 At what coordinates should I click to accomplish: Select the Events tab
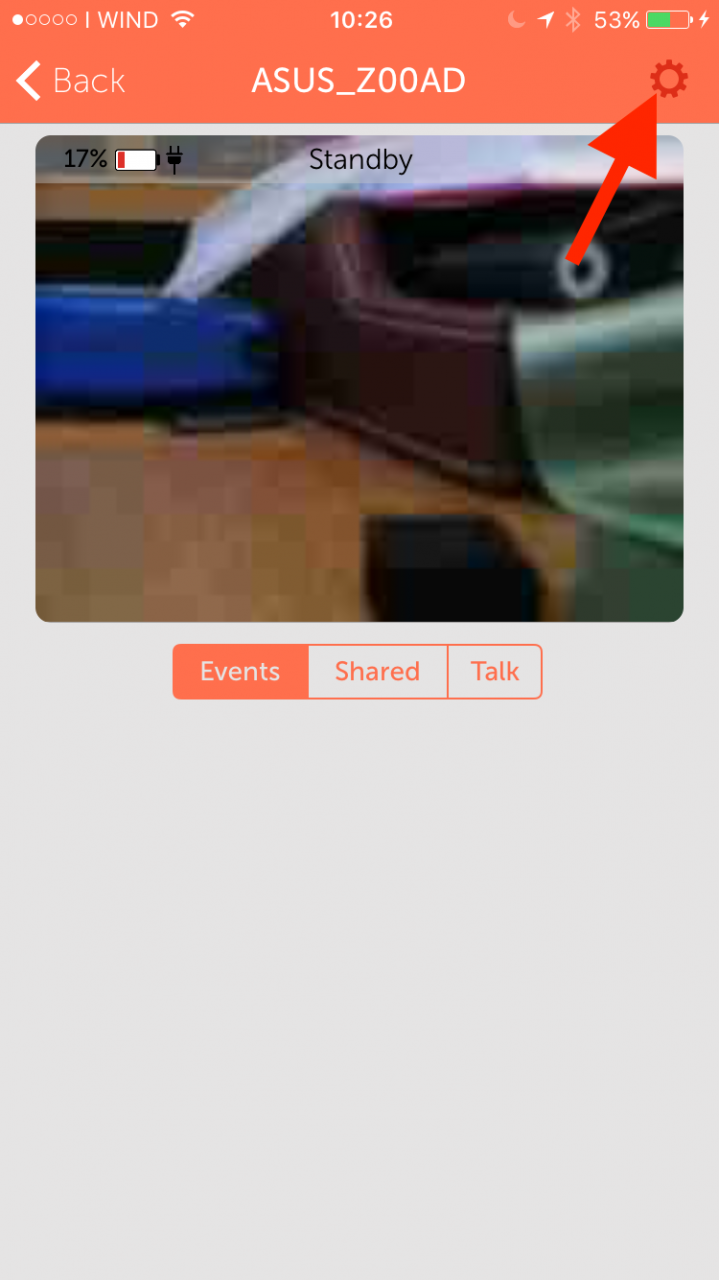[x=240, y=671]
